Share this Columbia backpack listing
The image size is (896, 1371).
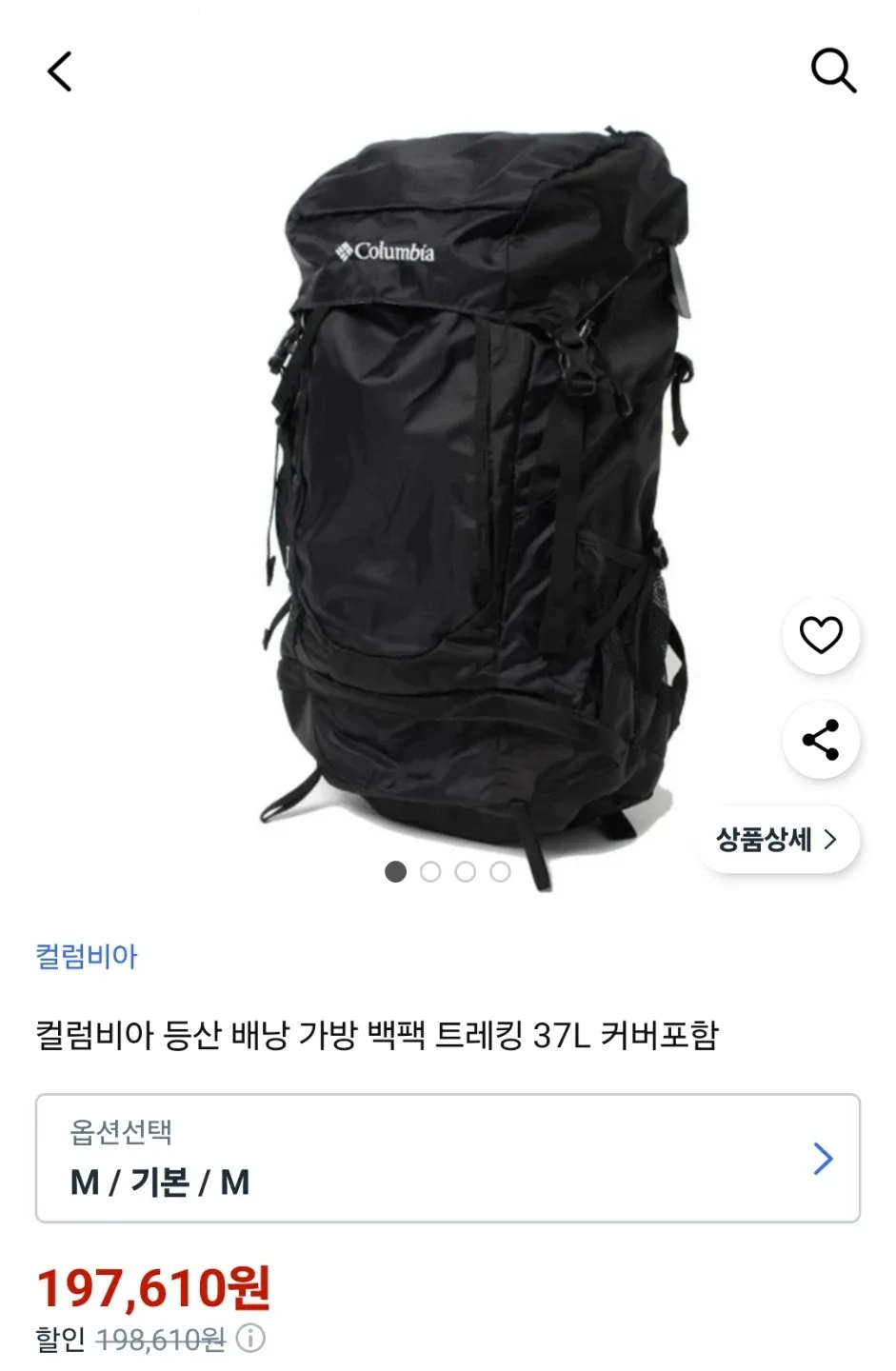click(x=821, y=740)
